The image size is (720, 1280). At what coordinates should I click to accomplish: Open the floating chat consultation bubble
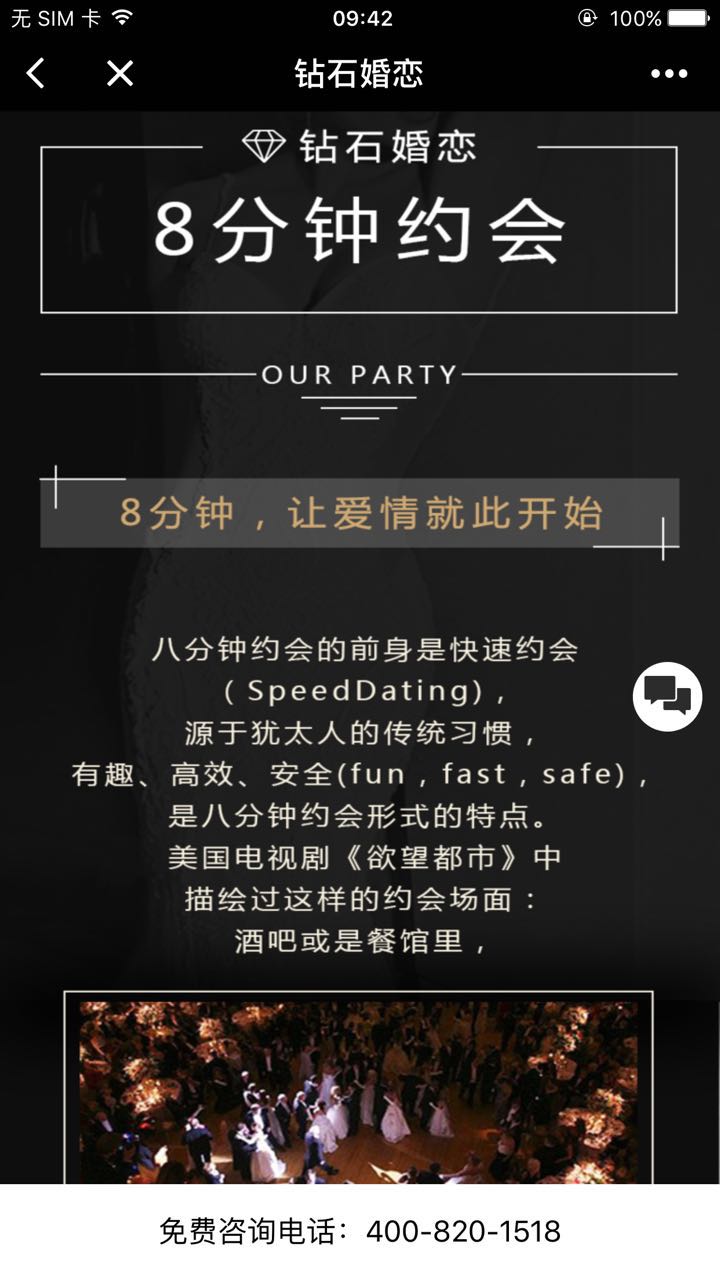click(667, 696)
